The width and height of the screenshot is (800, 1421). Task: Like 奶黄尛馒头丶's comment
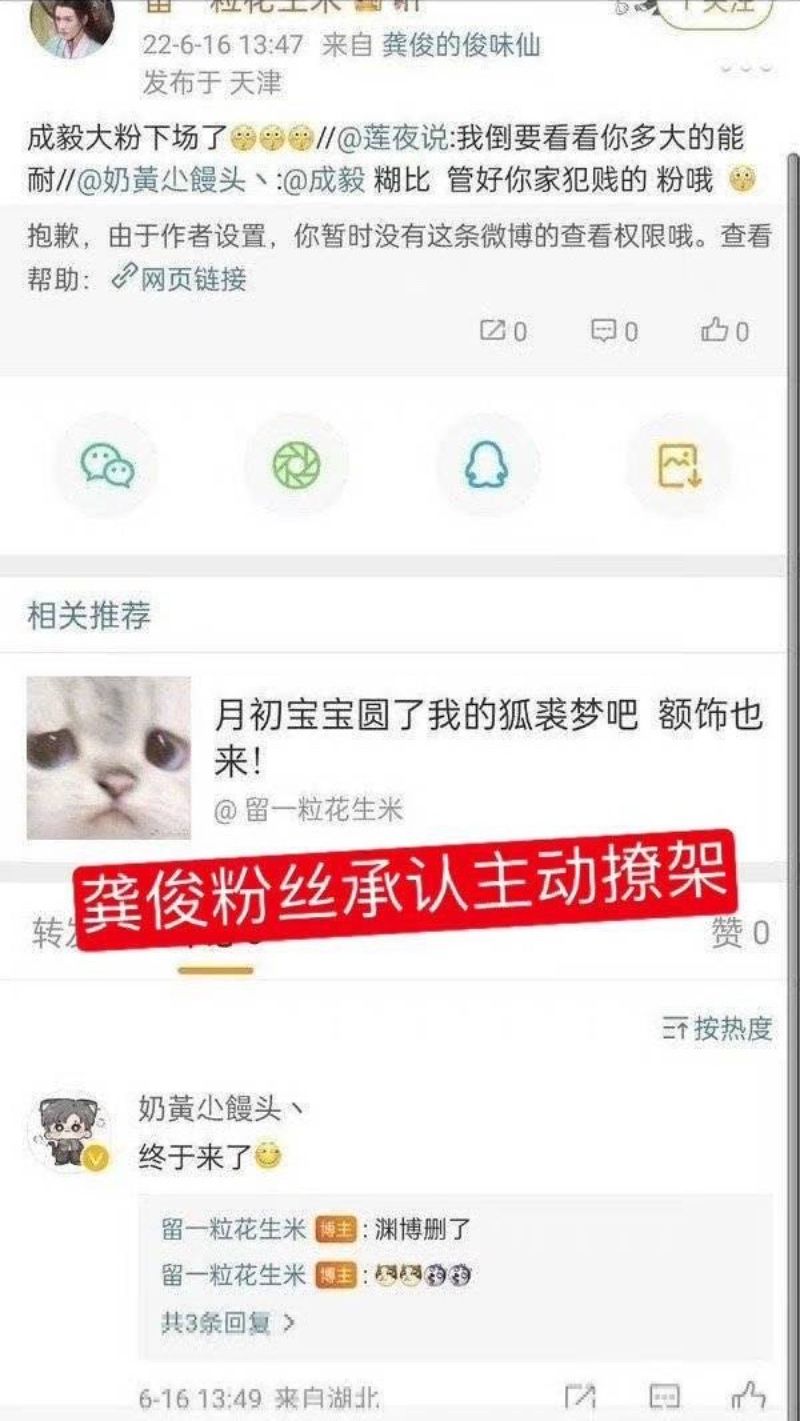[x=748, y=1397]
